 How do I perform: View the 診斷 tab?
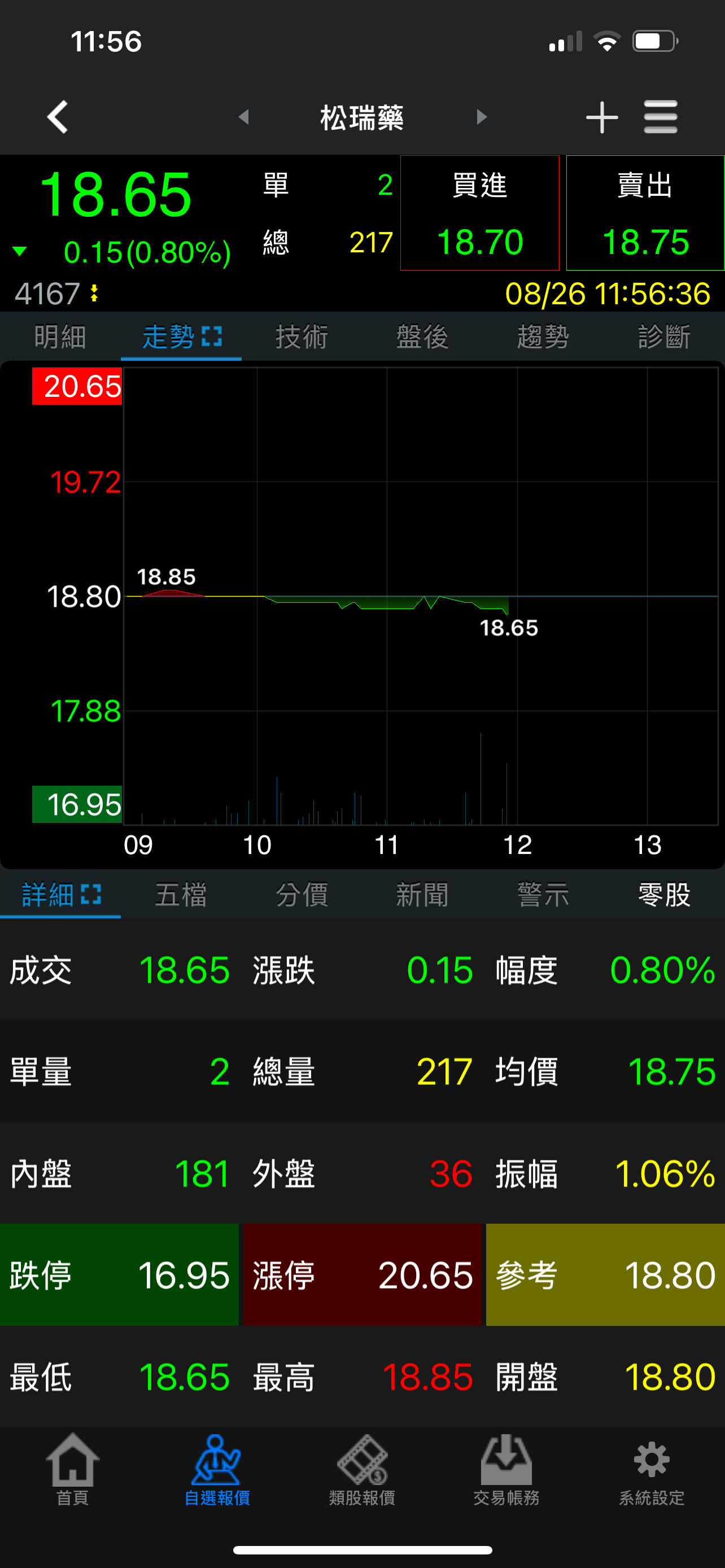663,336
